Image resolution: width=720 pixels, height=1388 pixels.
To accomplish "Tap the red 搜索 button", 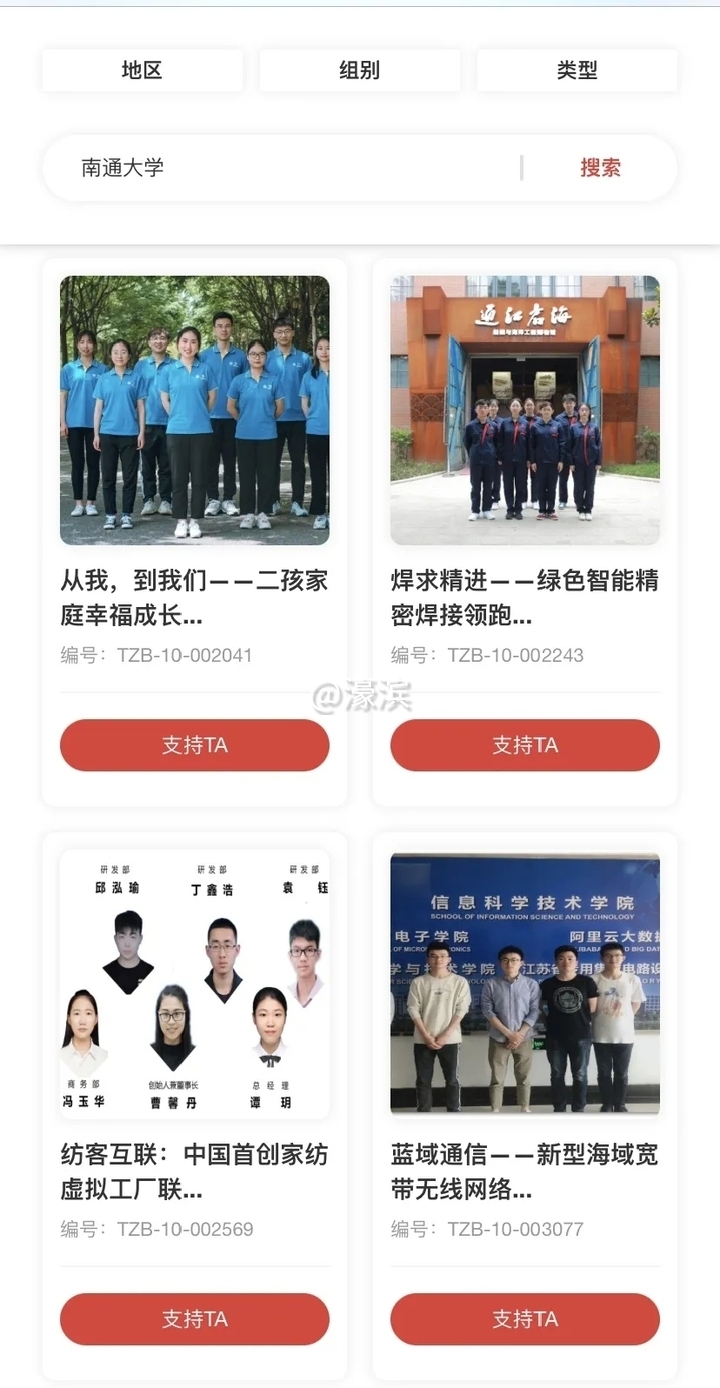I will [x=600, y=168].
